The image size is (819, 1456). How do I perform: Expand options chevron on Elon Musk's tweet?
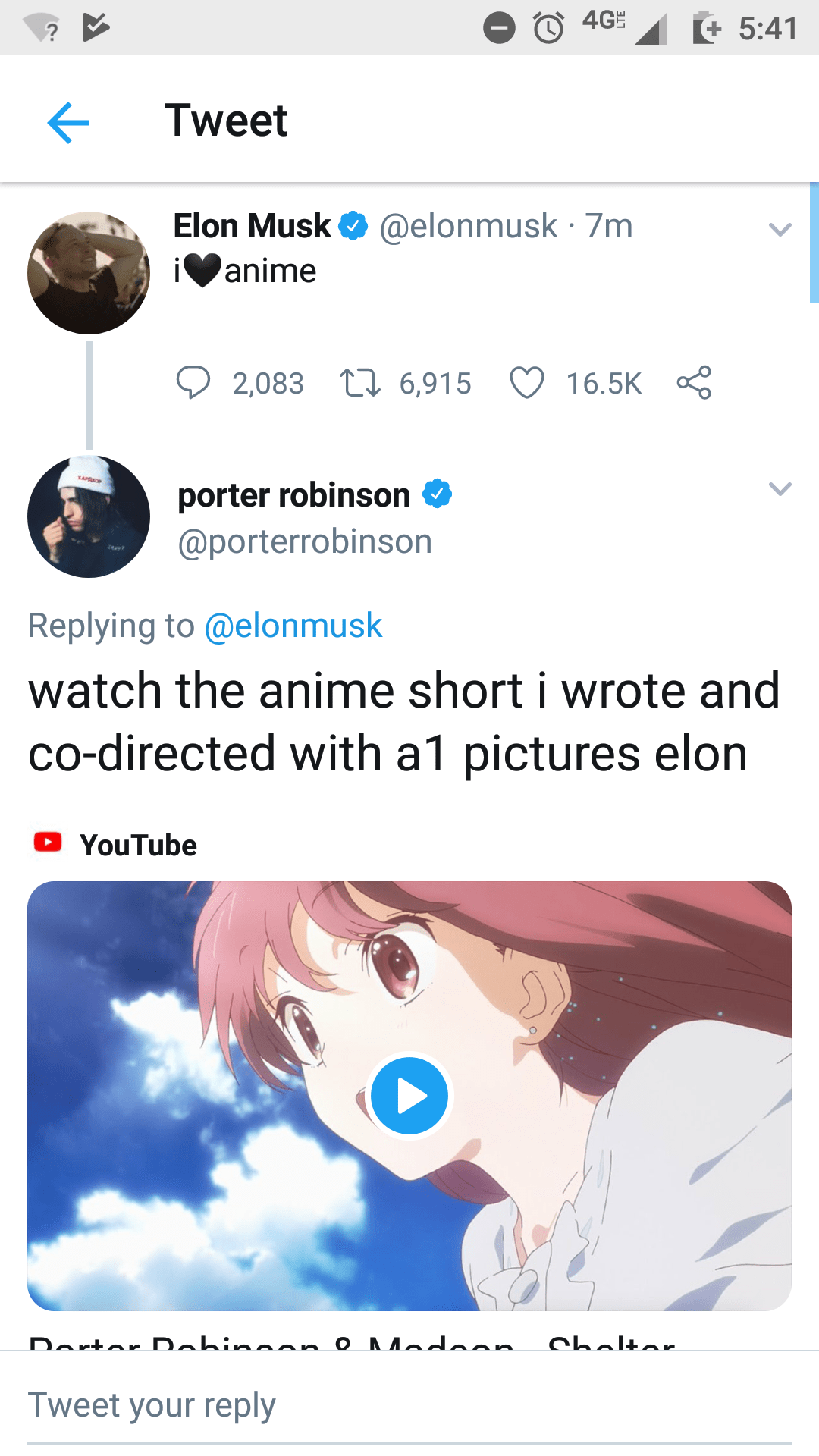[780, 229]
